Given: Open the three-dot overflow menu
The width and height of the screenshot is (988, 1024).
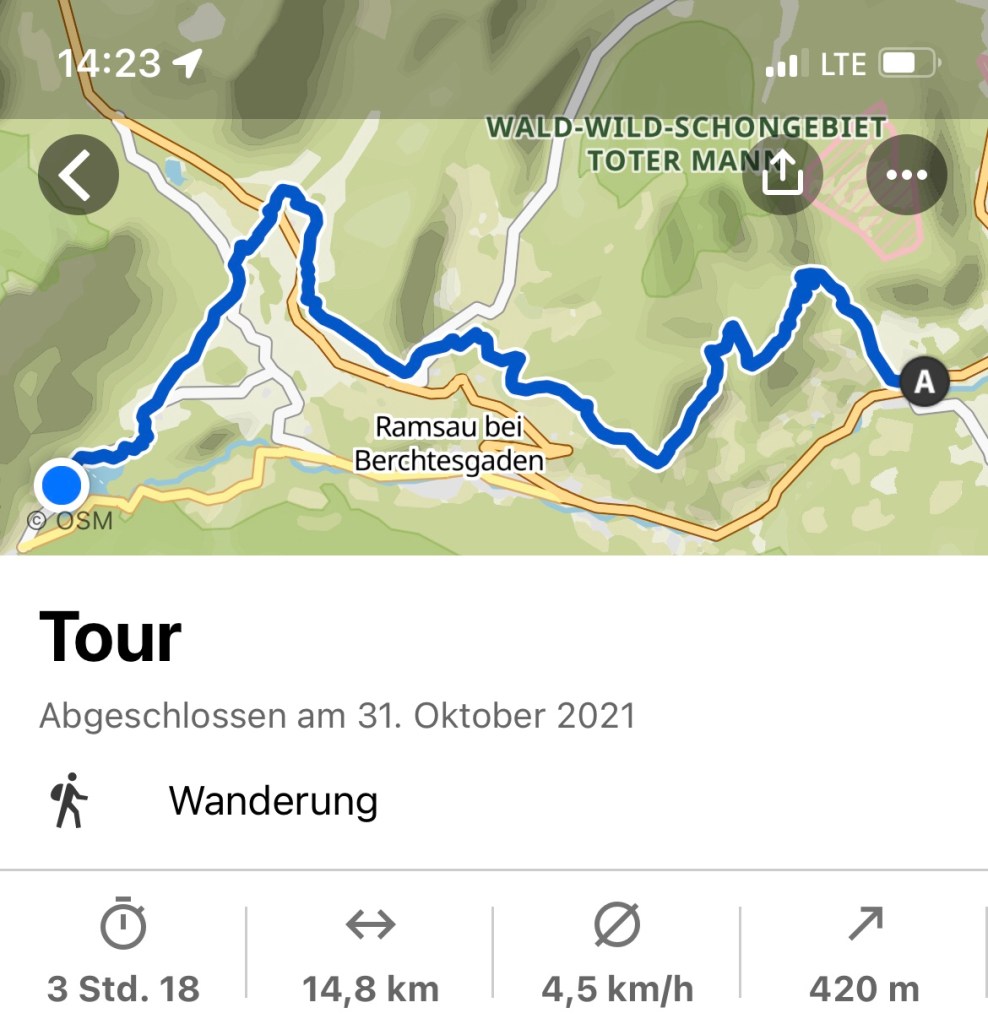Looking at the screenshot, I should (x=906, y=175).
